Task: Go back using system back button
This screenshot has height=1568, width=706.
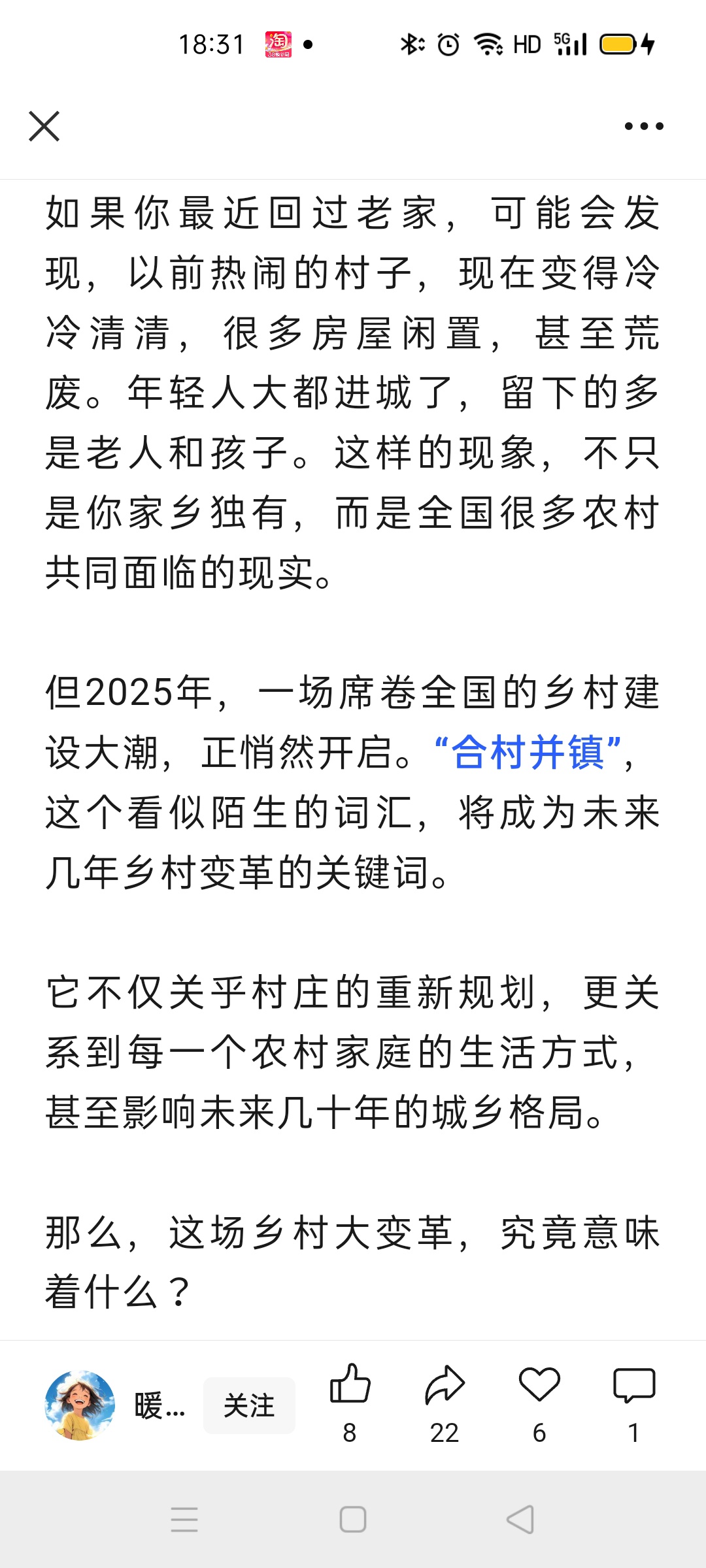Action: [521, 1519]
